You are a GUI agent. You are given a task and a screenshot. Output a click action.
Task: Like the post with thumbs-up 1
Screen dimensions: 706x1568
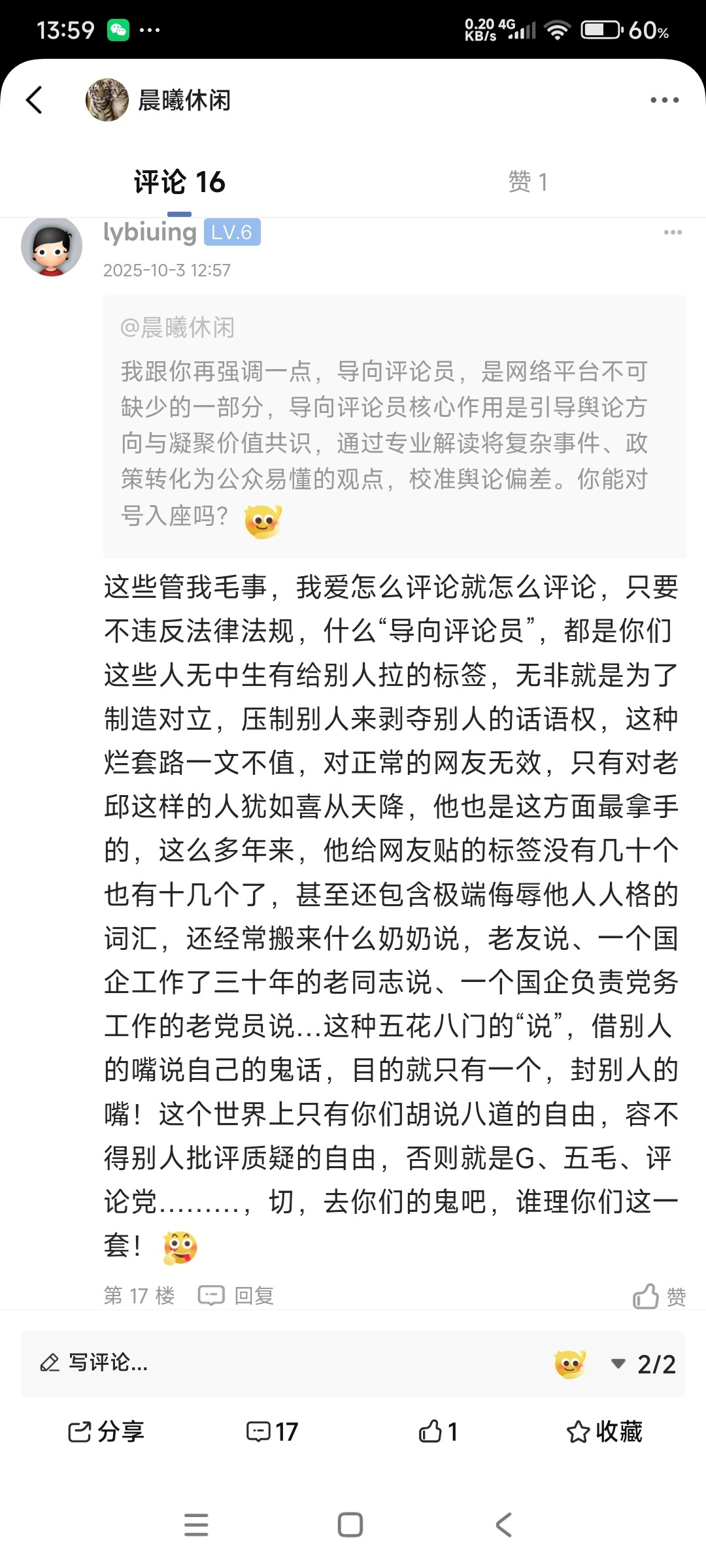click(438, 1432)
